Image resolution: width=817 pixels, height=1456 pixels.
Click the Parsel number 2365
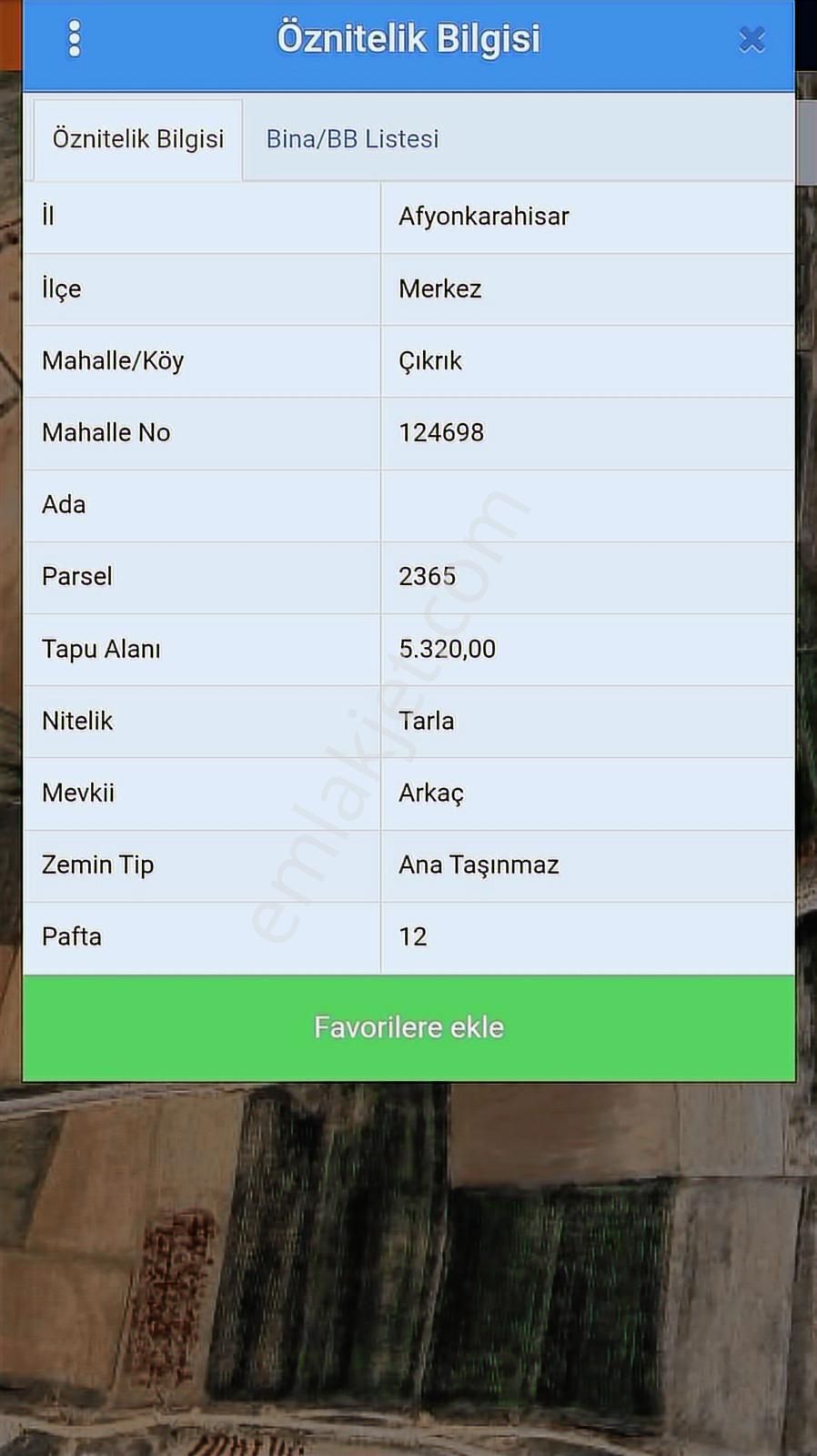427,576
